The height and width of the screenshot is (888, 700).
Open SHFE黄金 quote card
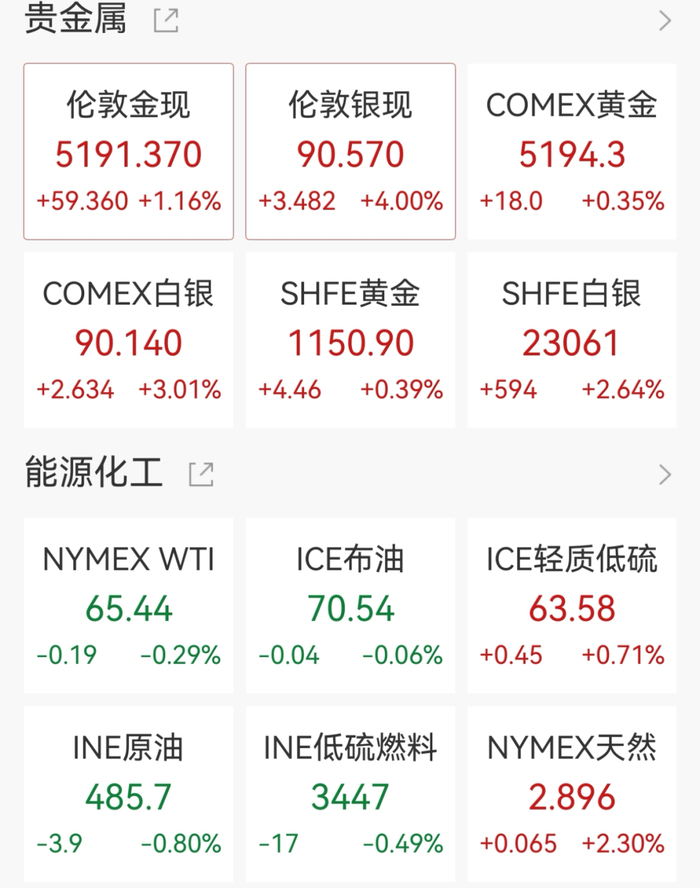(350, 340)
